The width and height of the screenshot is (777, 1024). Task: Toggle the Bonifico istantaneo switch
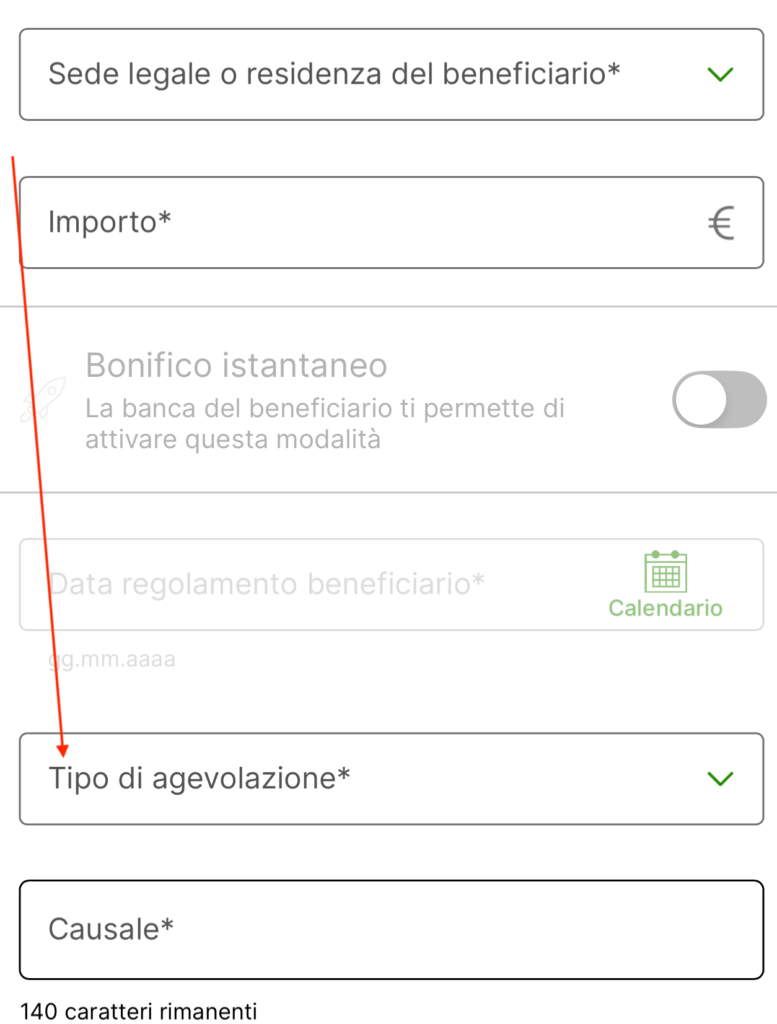[718, 399]
